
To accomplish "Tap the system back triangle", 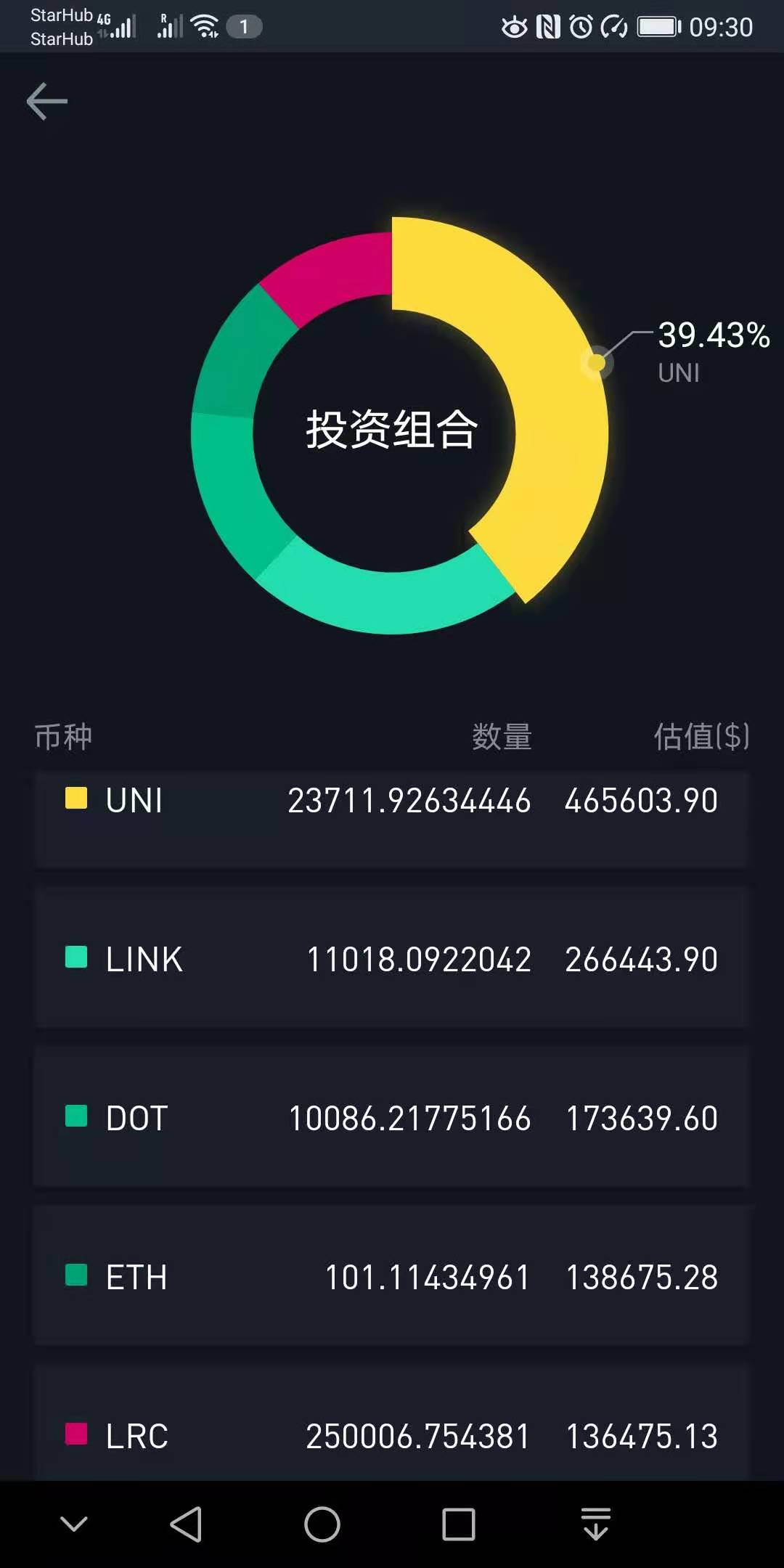I will point(187,1524).
